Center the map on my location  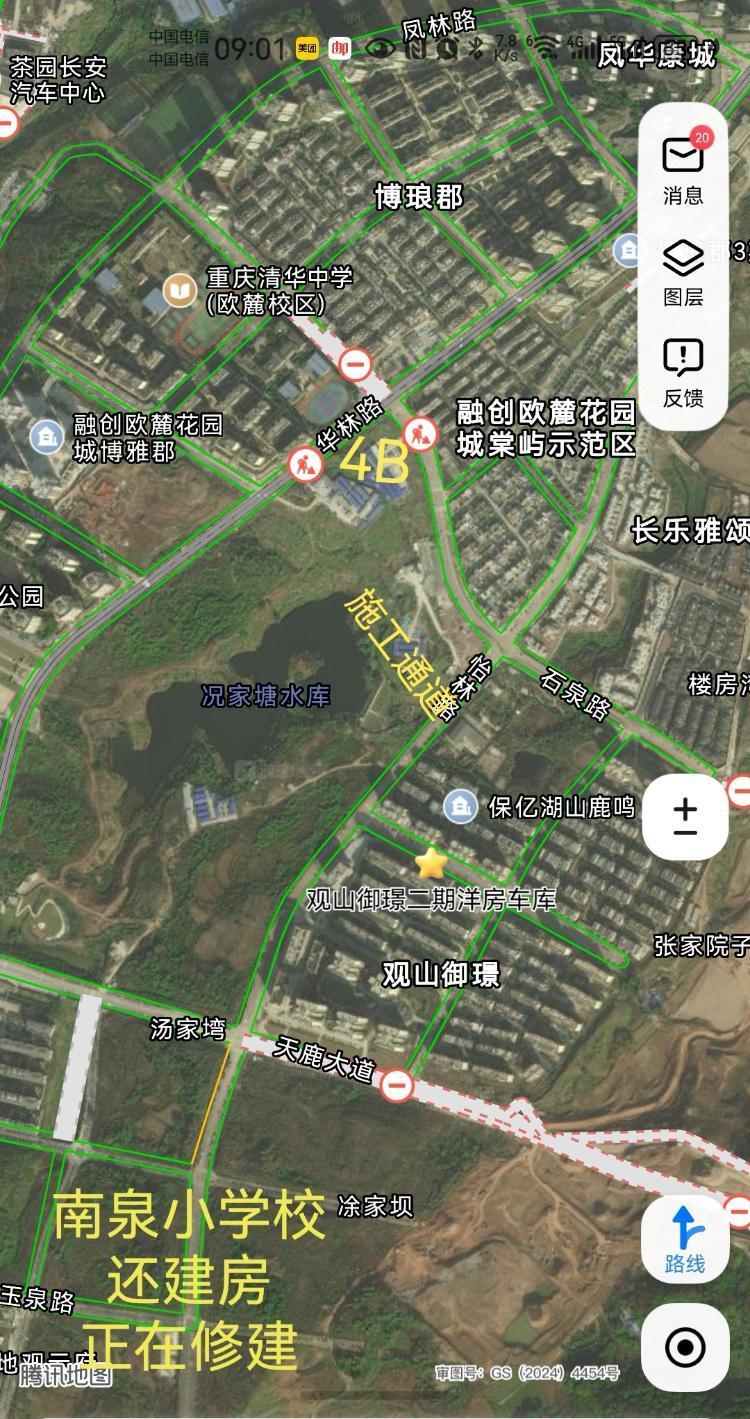685,1347
